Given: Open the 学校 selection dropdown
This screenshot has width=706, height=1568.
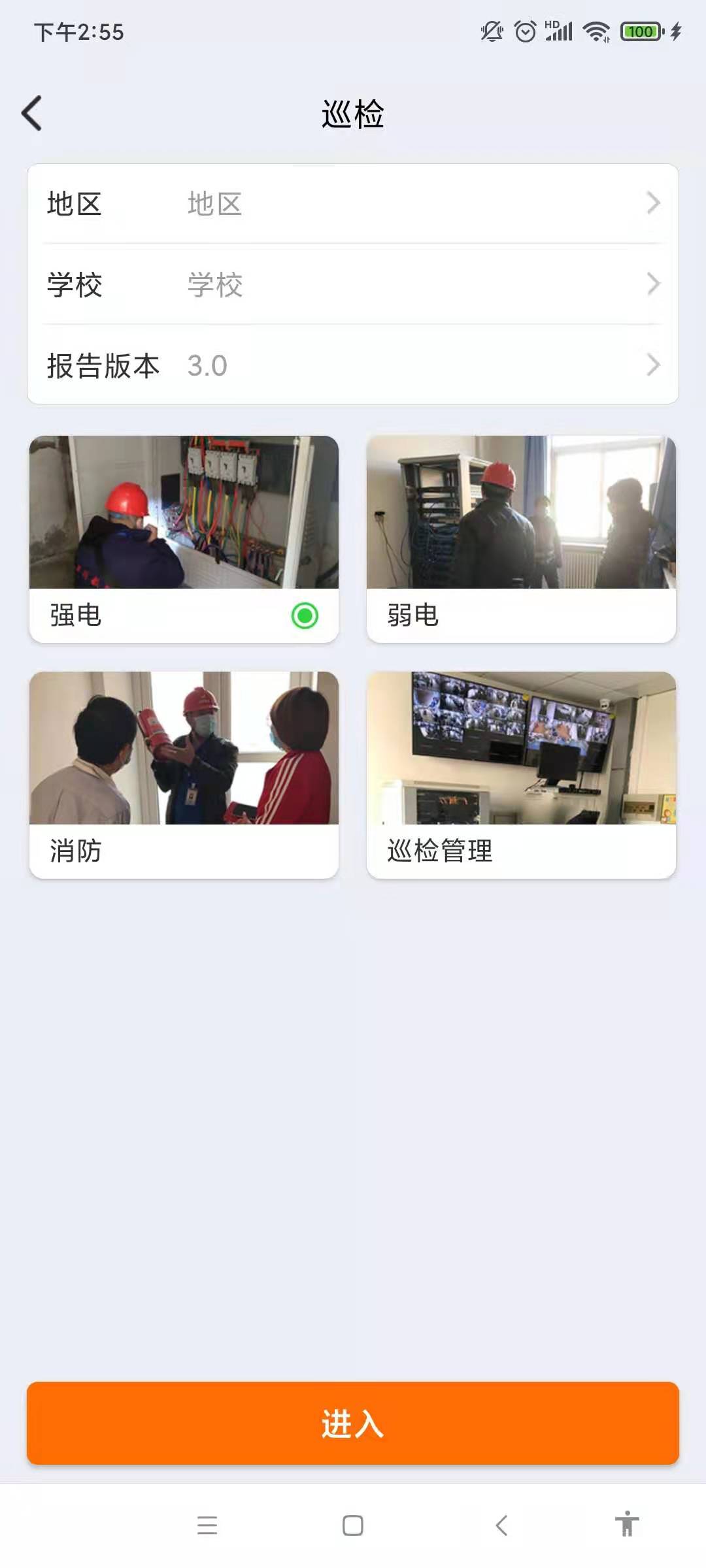Looking at the screenshot, I should 353,284.
